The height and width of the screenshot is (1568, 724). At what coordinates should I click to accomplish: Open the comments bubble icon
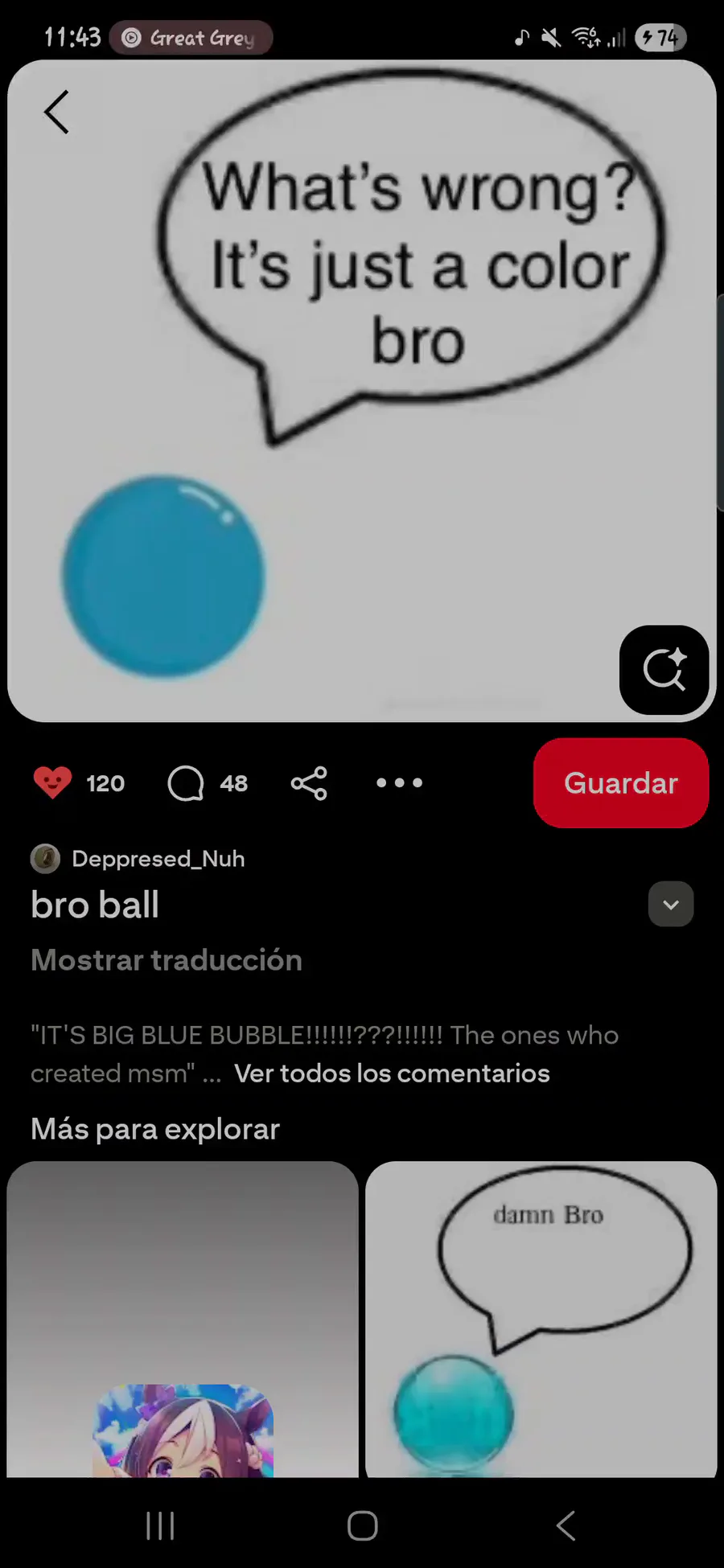coord(186,783)
